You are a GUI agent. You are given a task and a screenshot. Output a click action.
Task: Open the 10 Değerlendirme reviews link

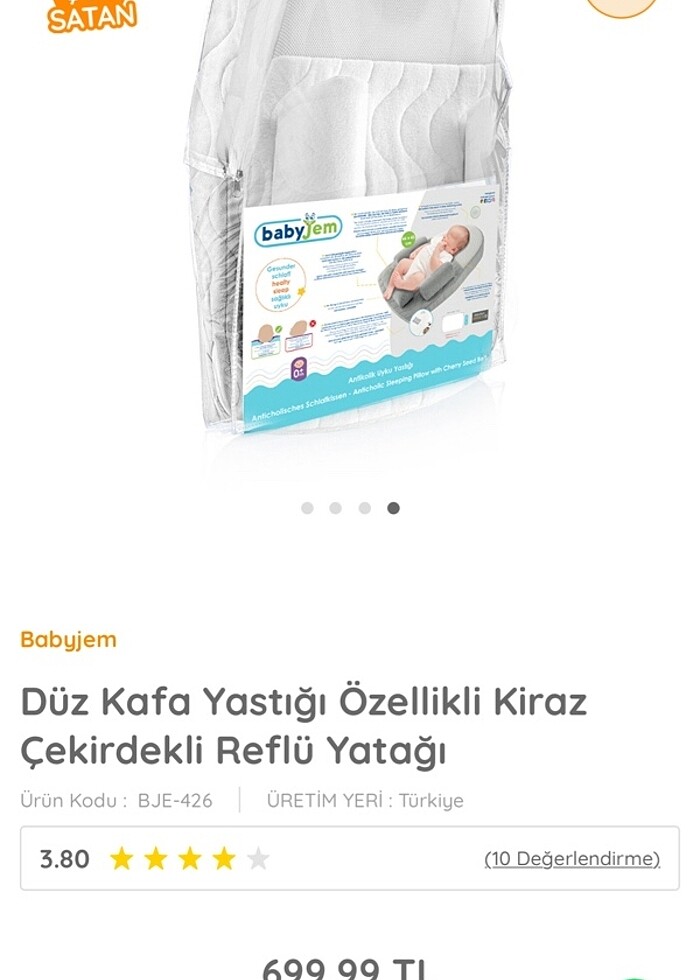point(572,859)
